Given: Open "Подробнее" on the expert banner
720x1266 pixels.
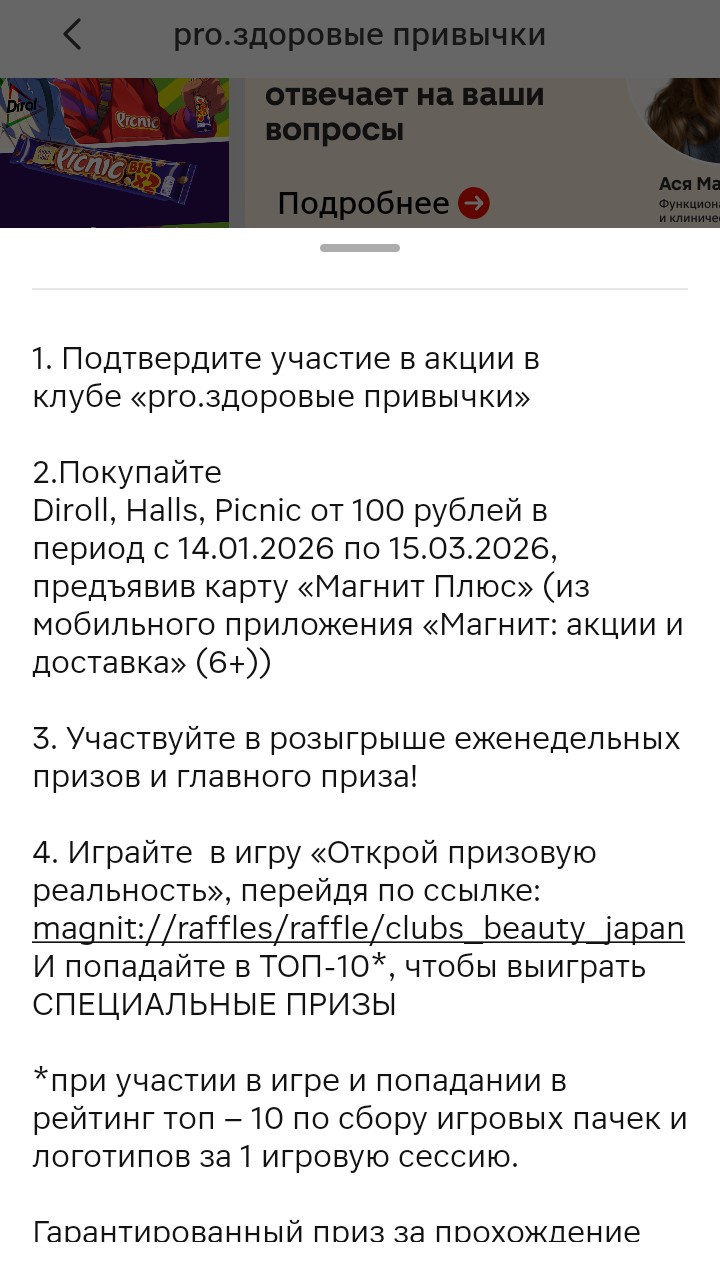Looking at the screenshot, I should click(383, 204).
